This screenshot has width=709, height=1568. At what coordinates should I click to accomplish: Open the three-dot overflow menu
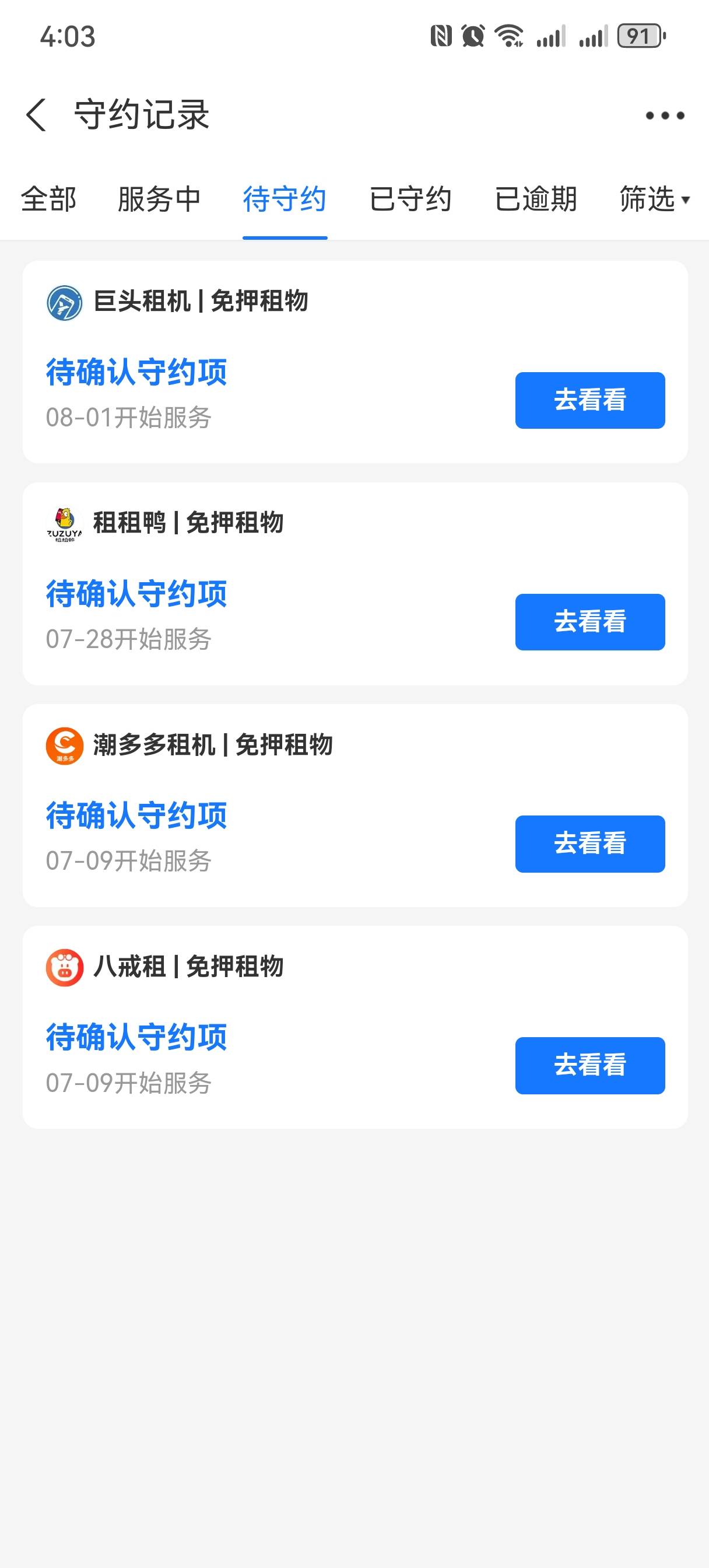[x=665, y=116]
